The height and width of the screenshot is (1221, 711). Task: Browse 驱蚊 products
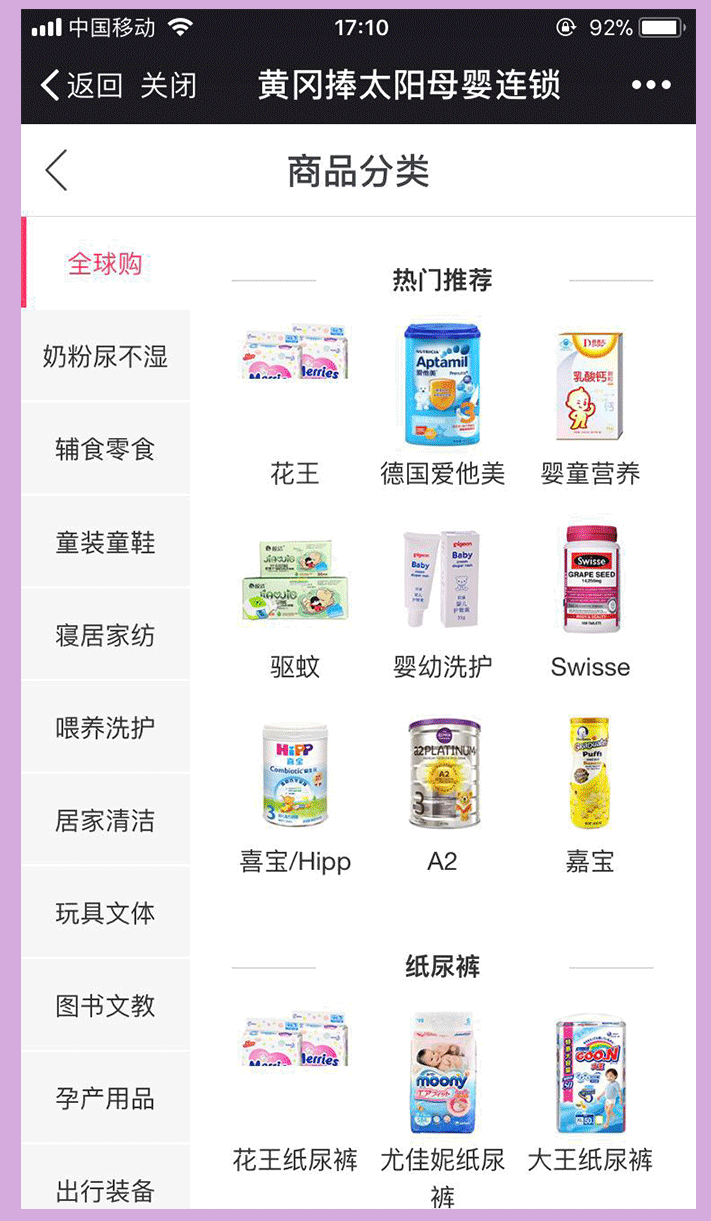[x=294, y=595]
